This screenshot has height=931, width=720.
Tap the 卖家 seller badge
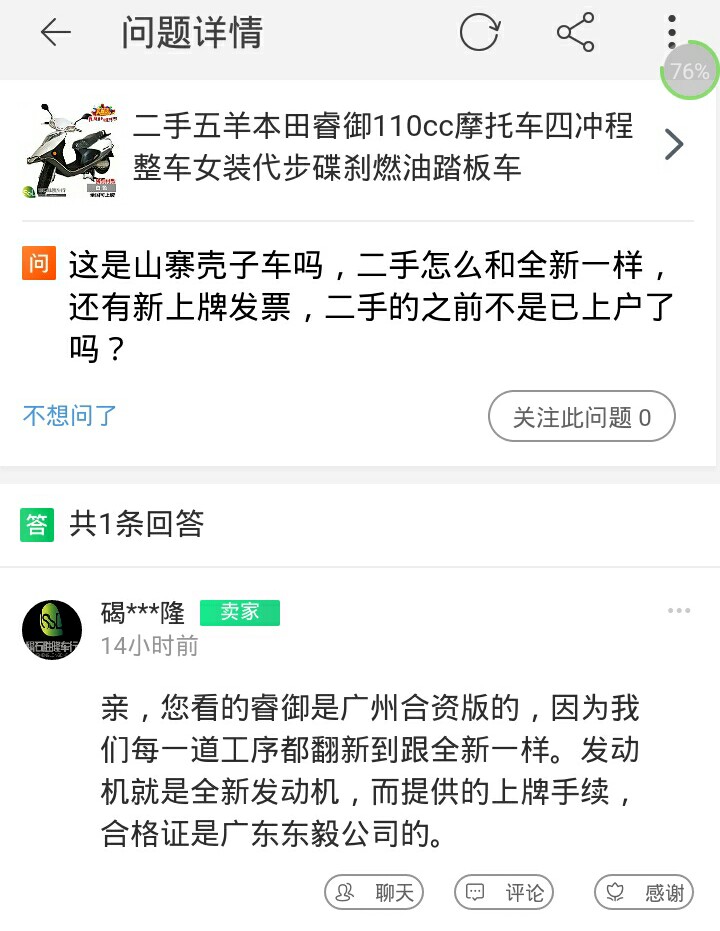coord(239,612)
